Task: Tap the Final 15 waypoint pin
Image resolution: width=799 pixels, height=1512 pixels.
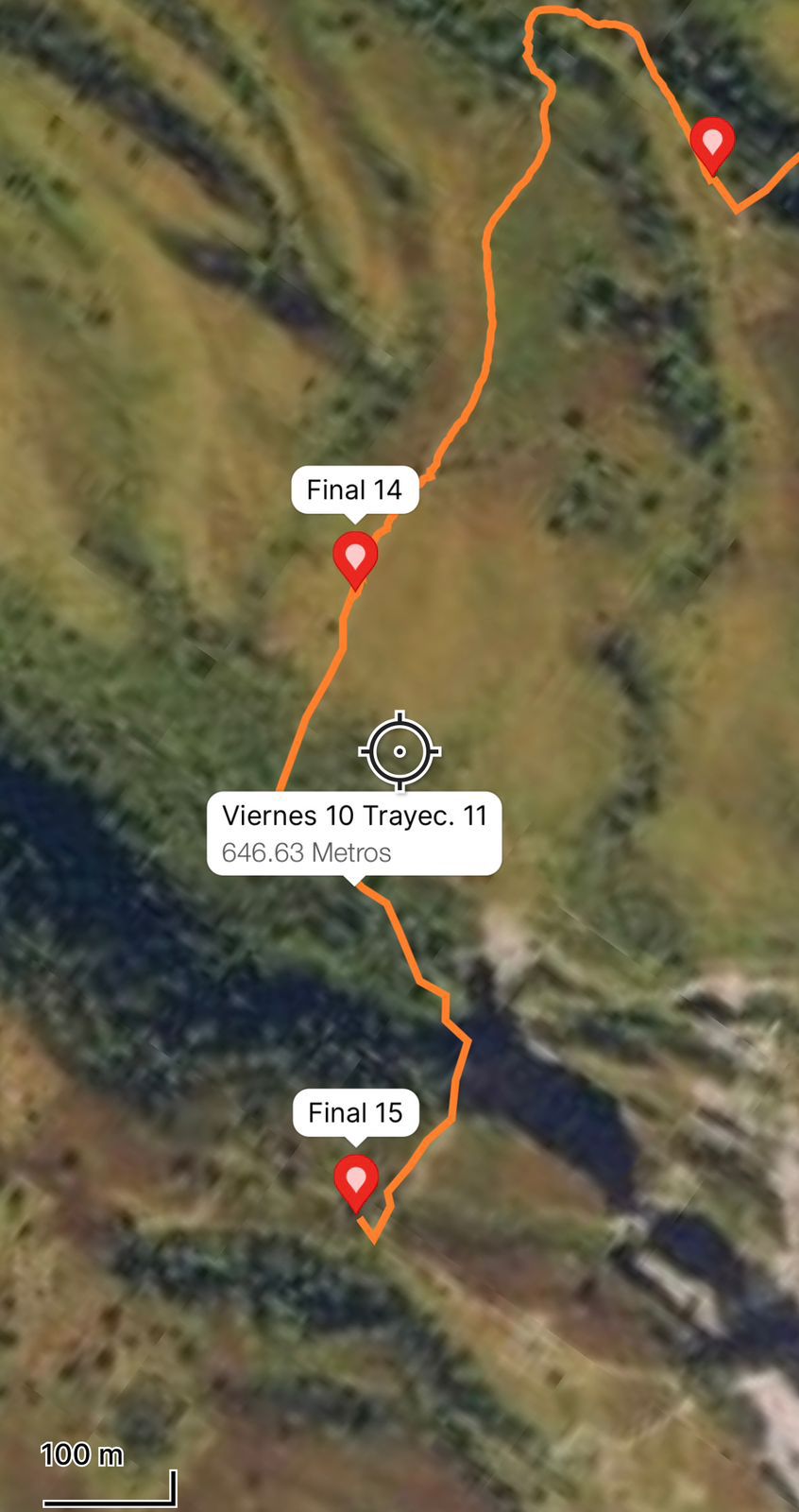Action: [x=356, y=1179]
